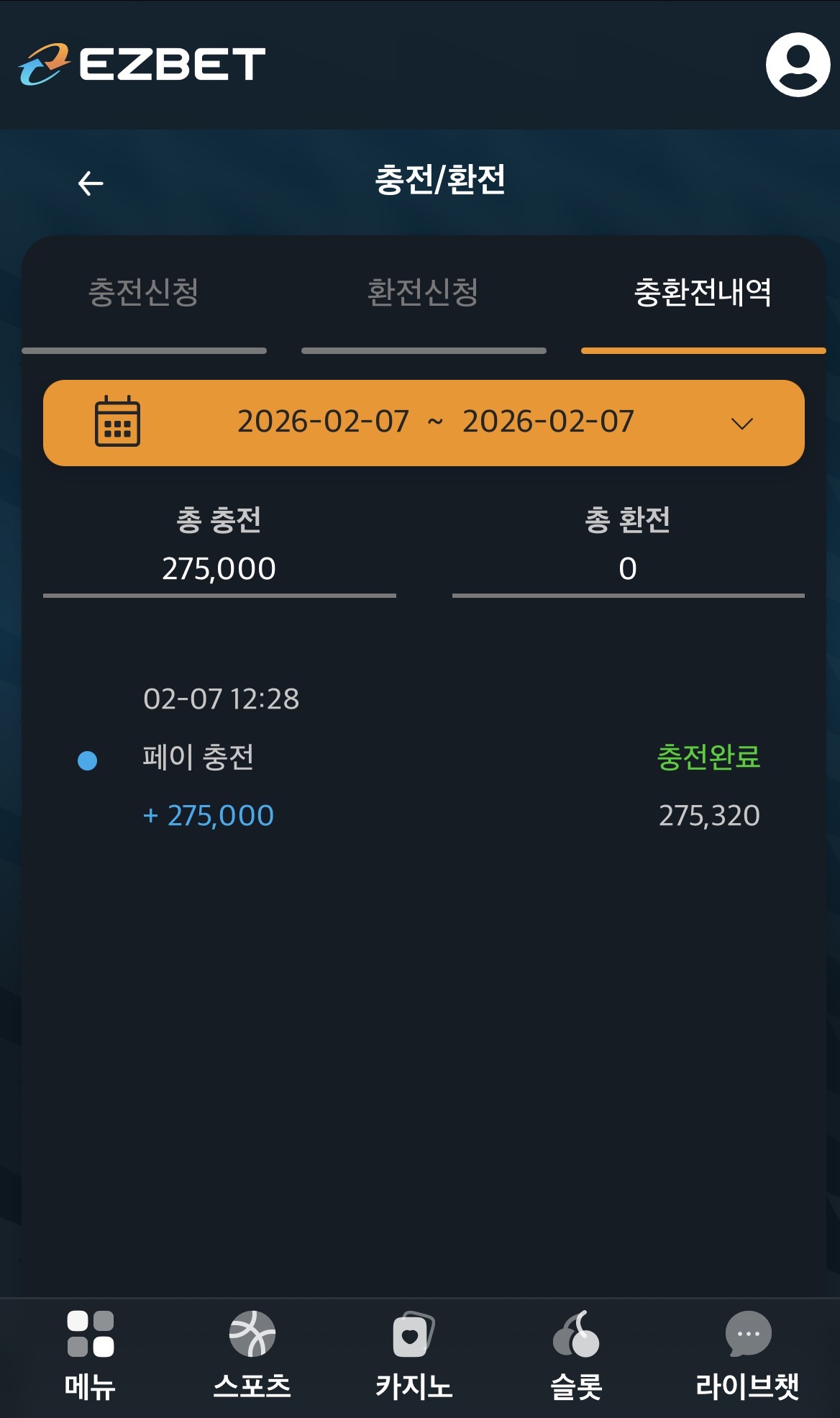Go back with the arrow icon
The image size is (840, 1418).
[91, 183]
